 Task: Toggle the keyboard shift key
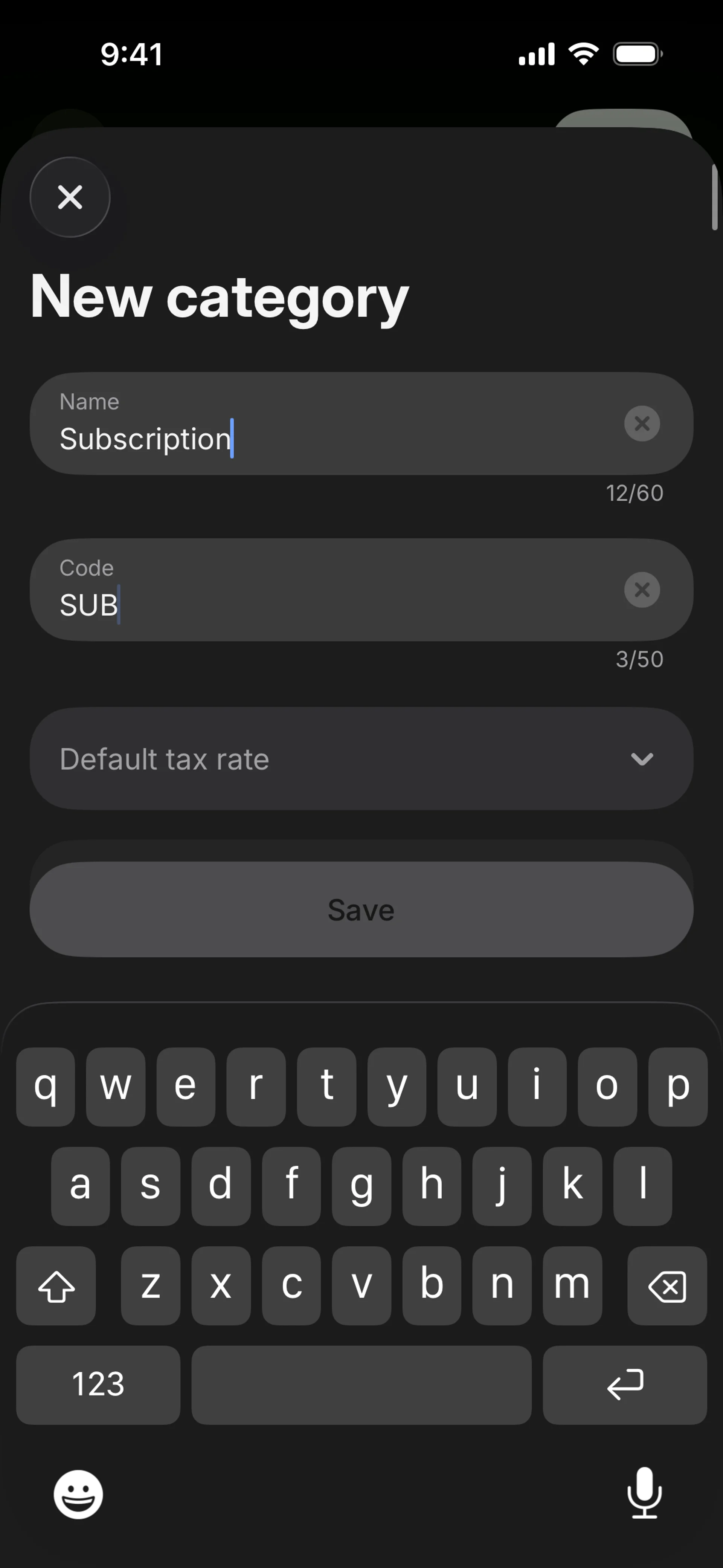pyautogui.click(x=56, y=1286)
